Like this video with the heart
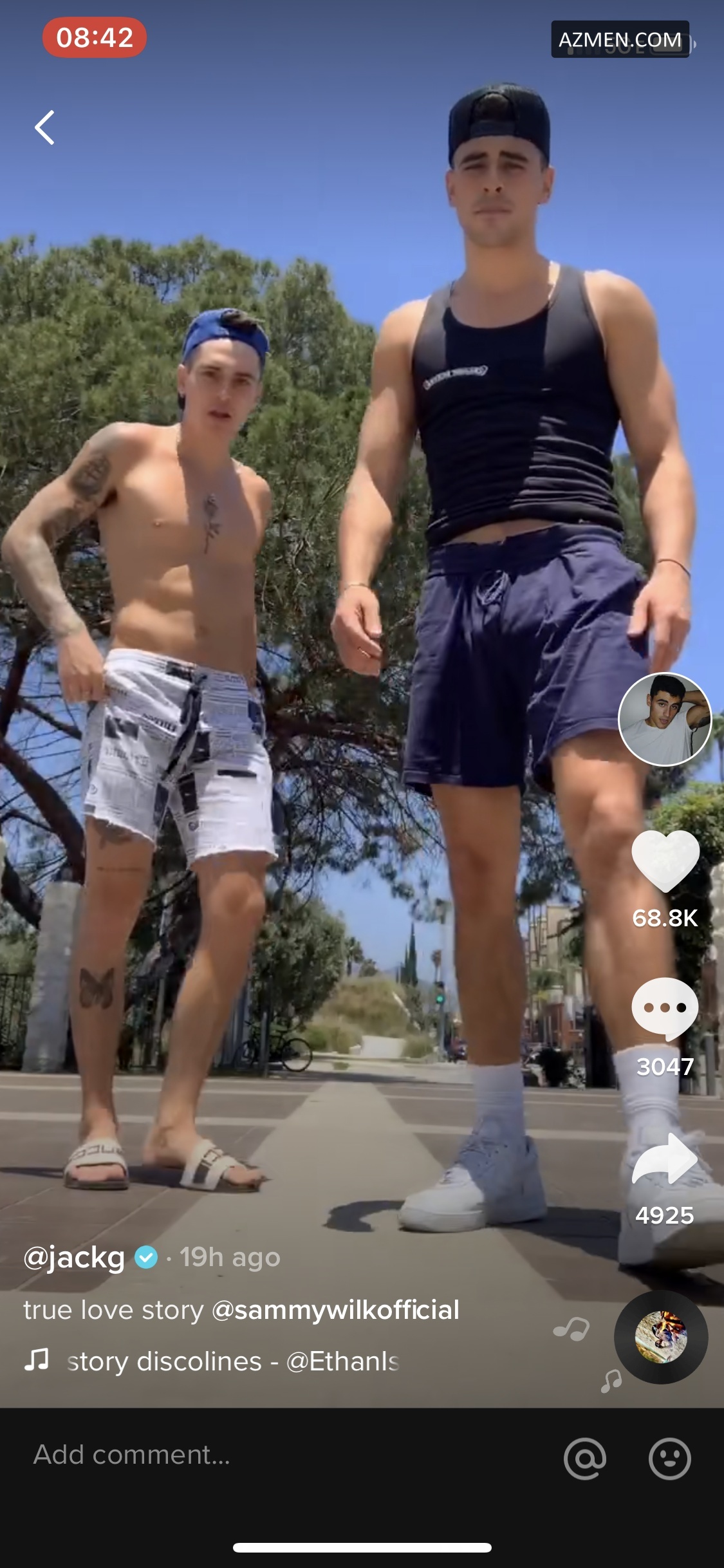 [x=665, y=861]
